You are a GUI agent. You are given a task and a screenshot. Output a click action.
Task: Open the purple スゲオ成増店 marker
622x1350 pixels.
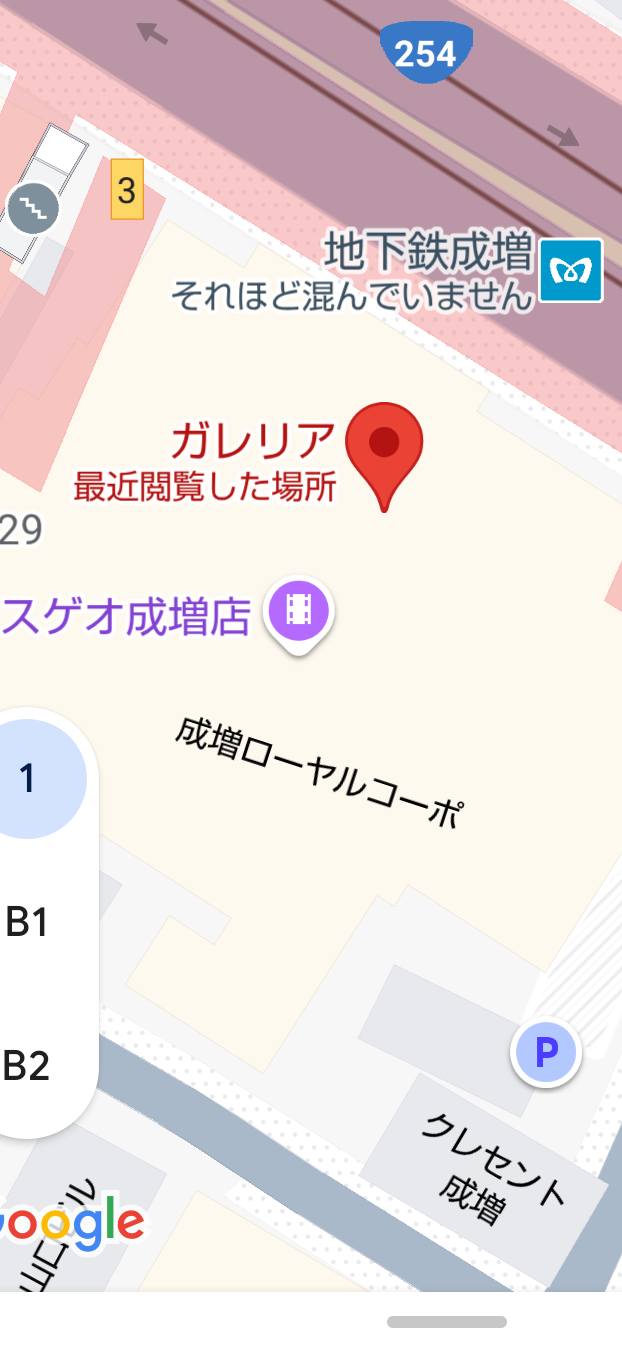pos(299,610)
